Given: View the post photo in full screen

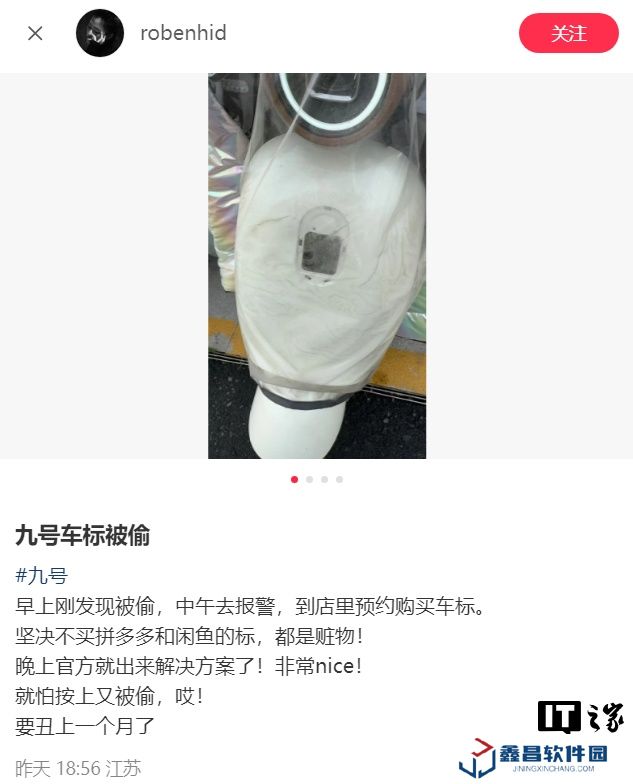Looking at the screenshot, I should [x=317, y=265].
